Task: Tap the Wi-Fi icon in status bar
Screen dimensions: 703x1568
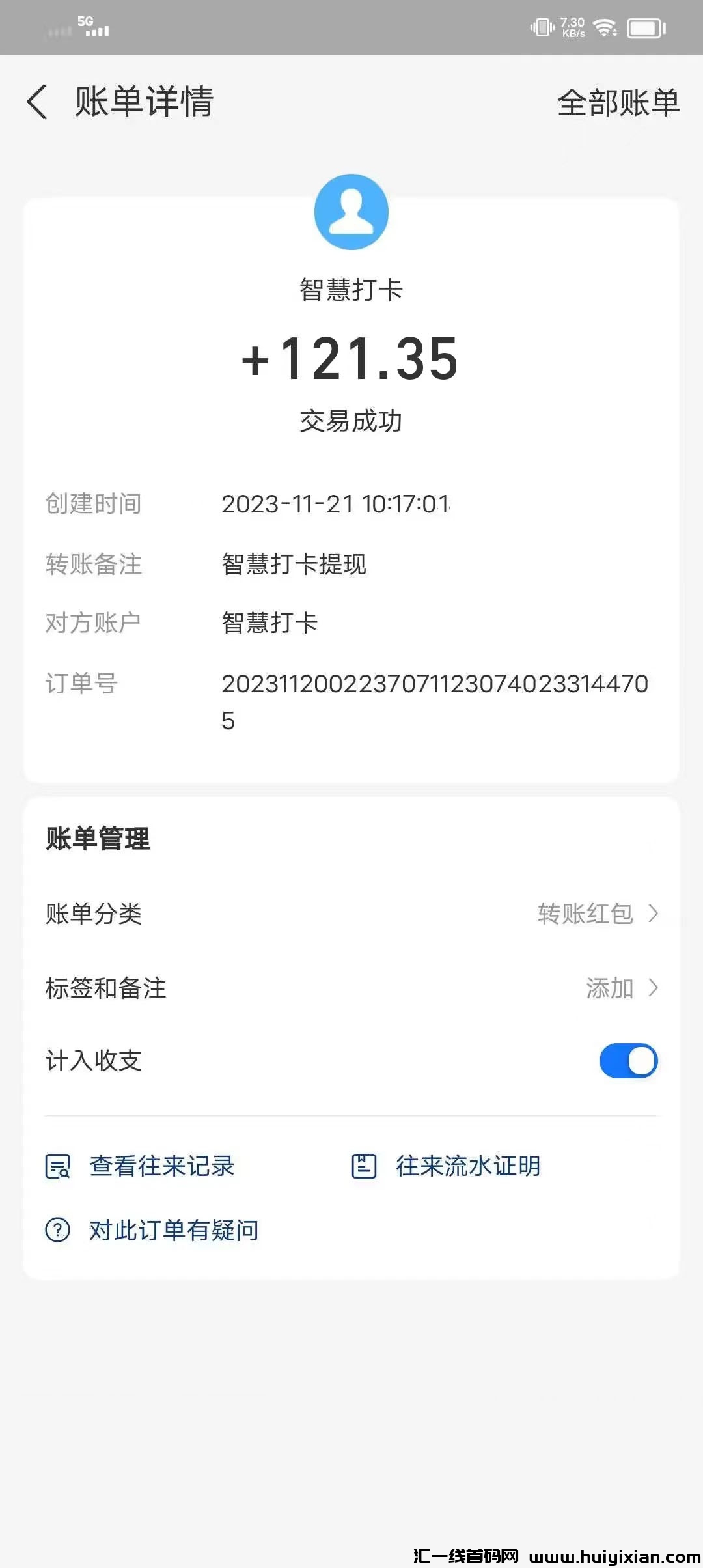Action: tap(605, 29)
